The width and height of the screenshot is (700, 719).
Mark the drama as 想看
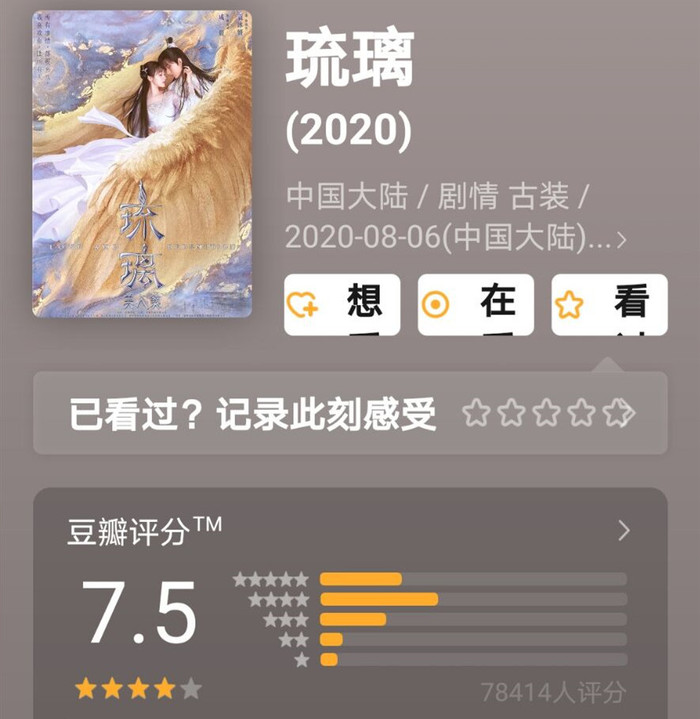pyautogui.click(x=342, y=304)
